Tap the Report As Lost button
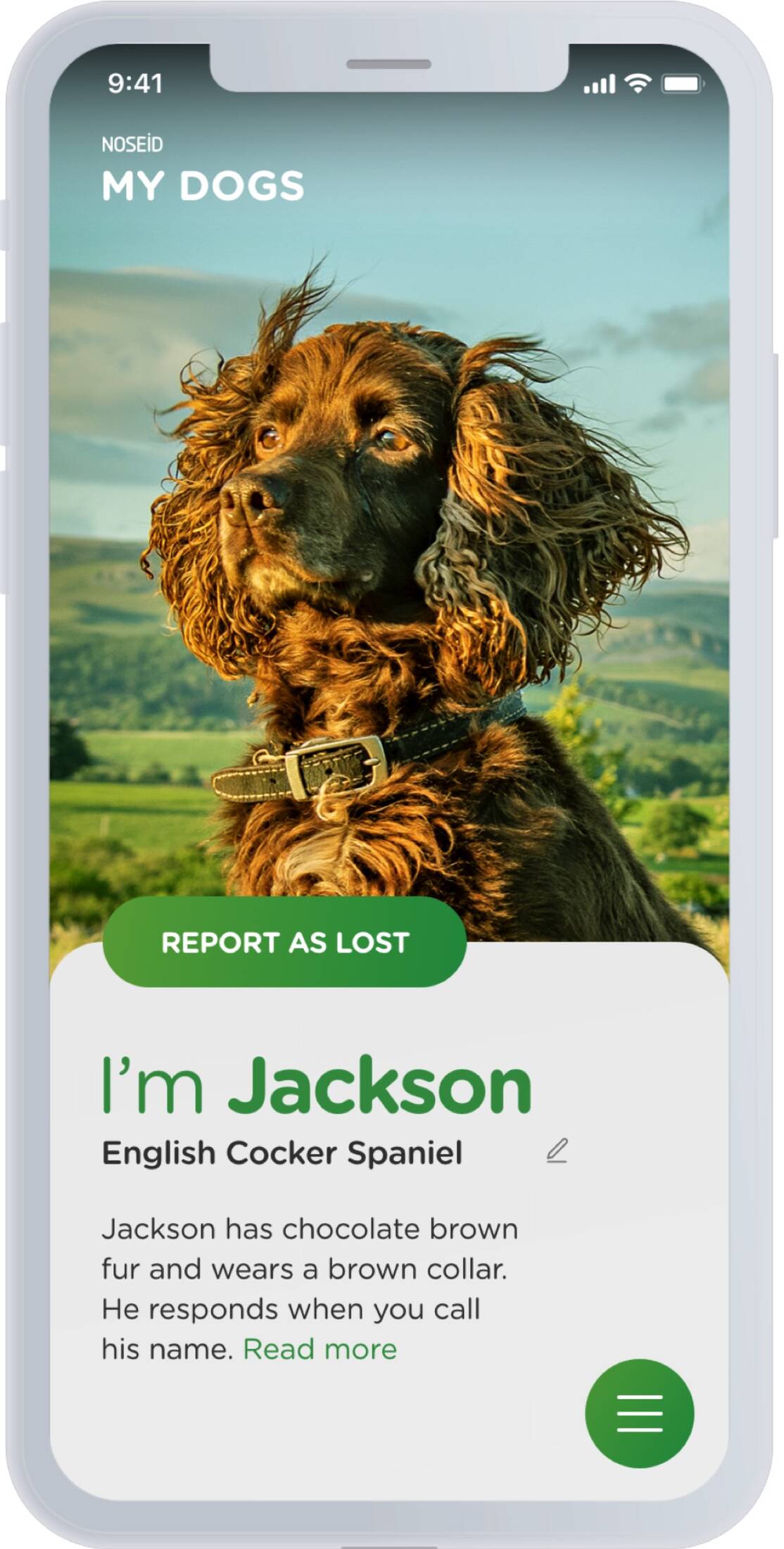784x1549 pixels. [284, 942]
